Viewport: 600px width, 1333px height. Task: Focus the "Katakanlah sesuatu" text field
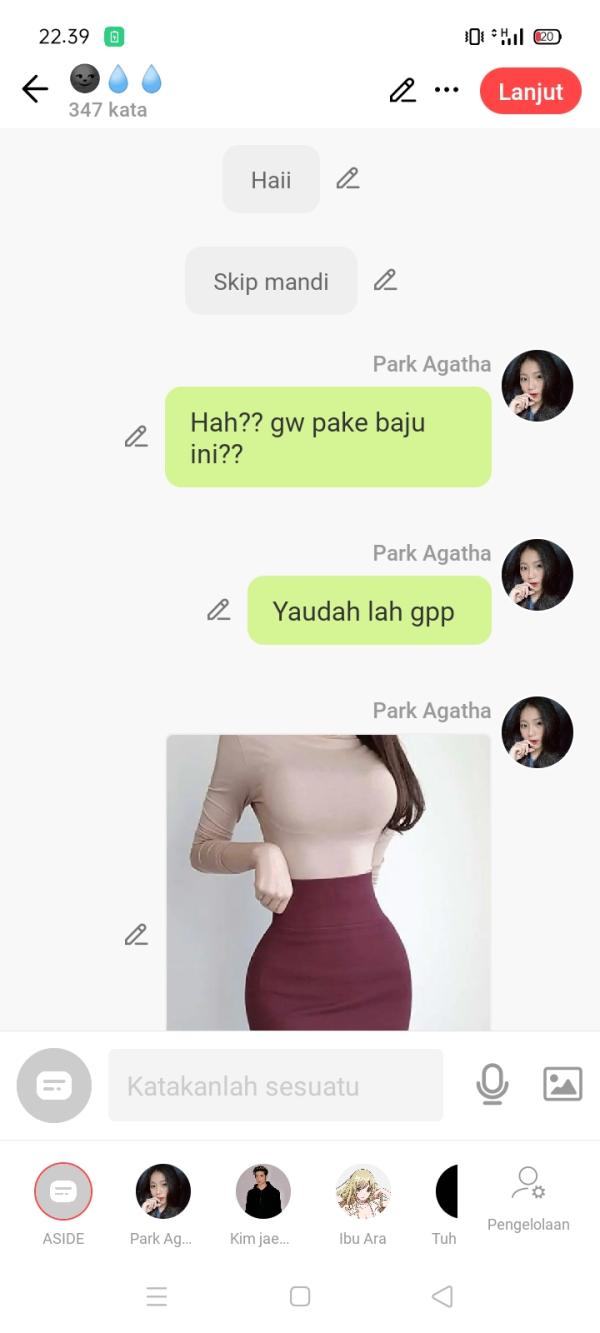(x=275, y=1085)
